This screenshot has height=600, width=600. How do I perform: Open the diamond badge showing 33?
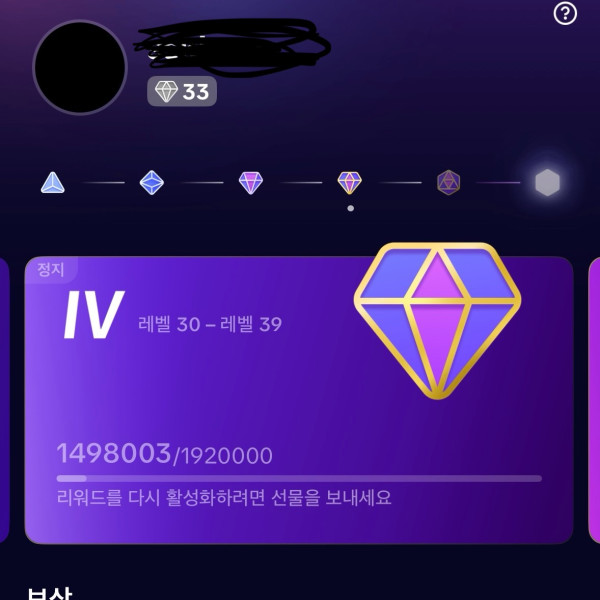(182, 92)
